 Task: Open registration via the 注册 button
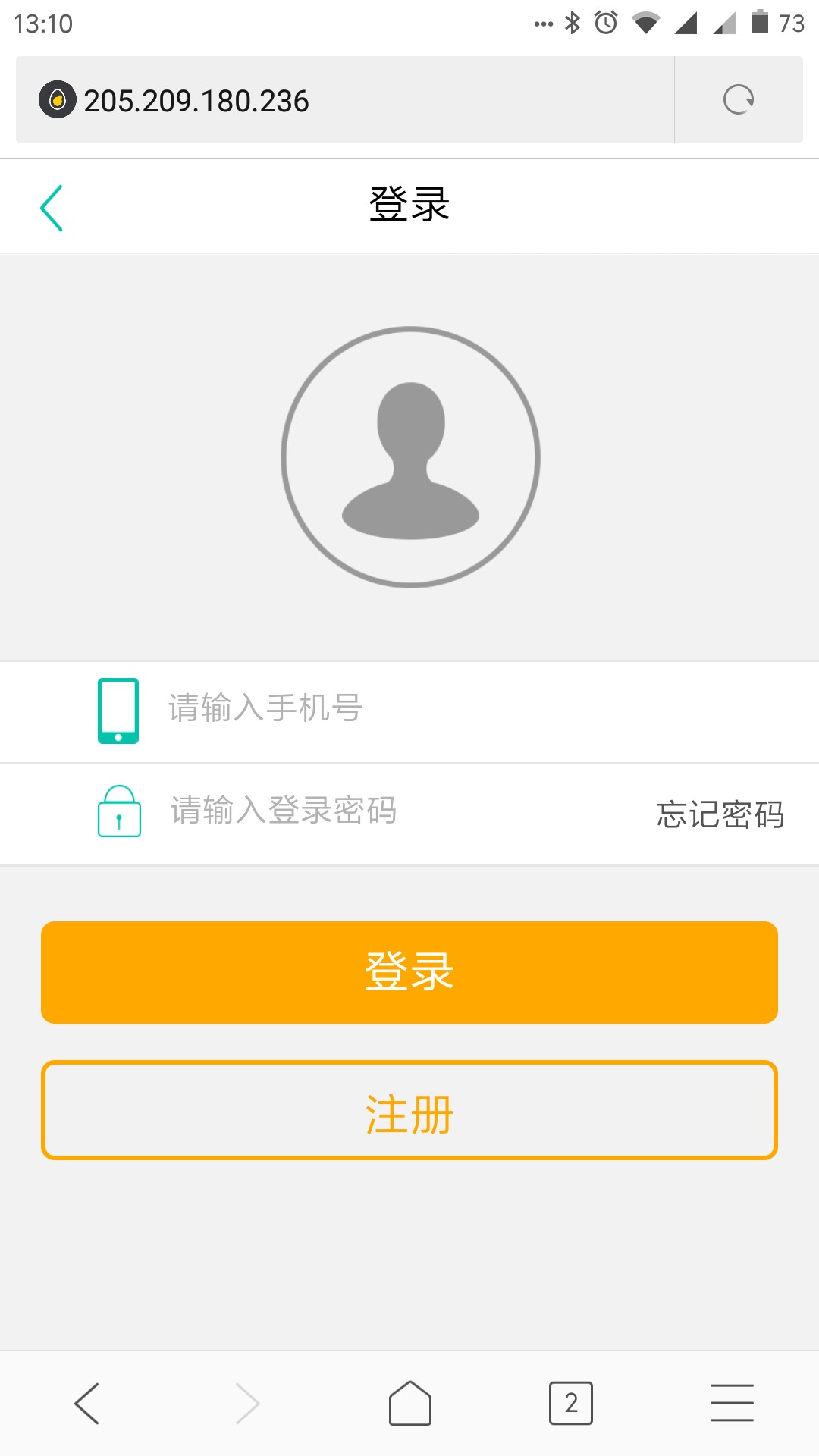(409, 1111)
